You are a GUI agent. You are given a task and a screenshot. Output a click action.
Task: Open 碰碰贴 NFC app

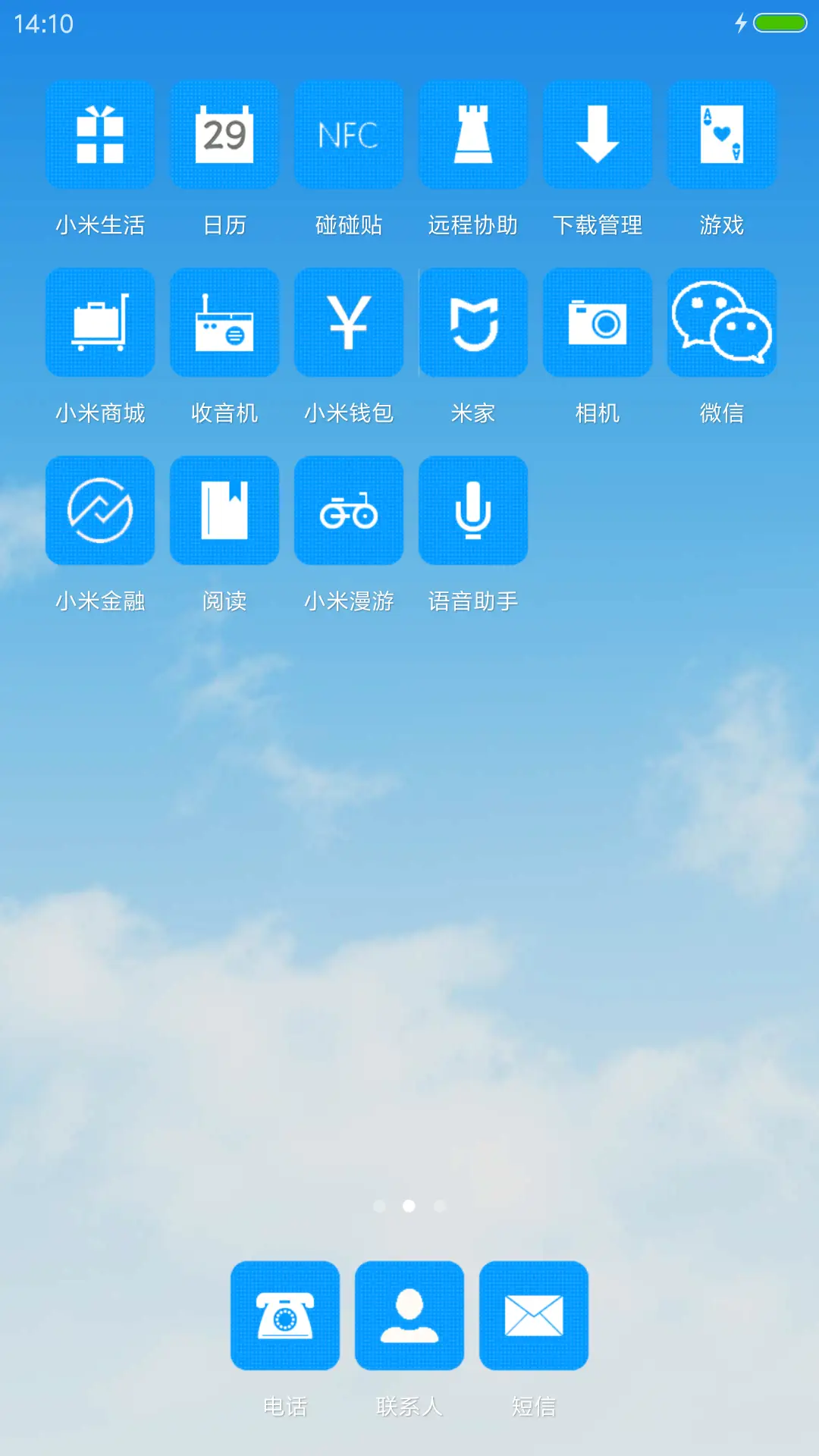348,134
